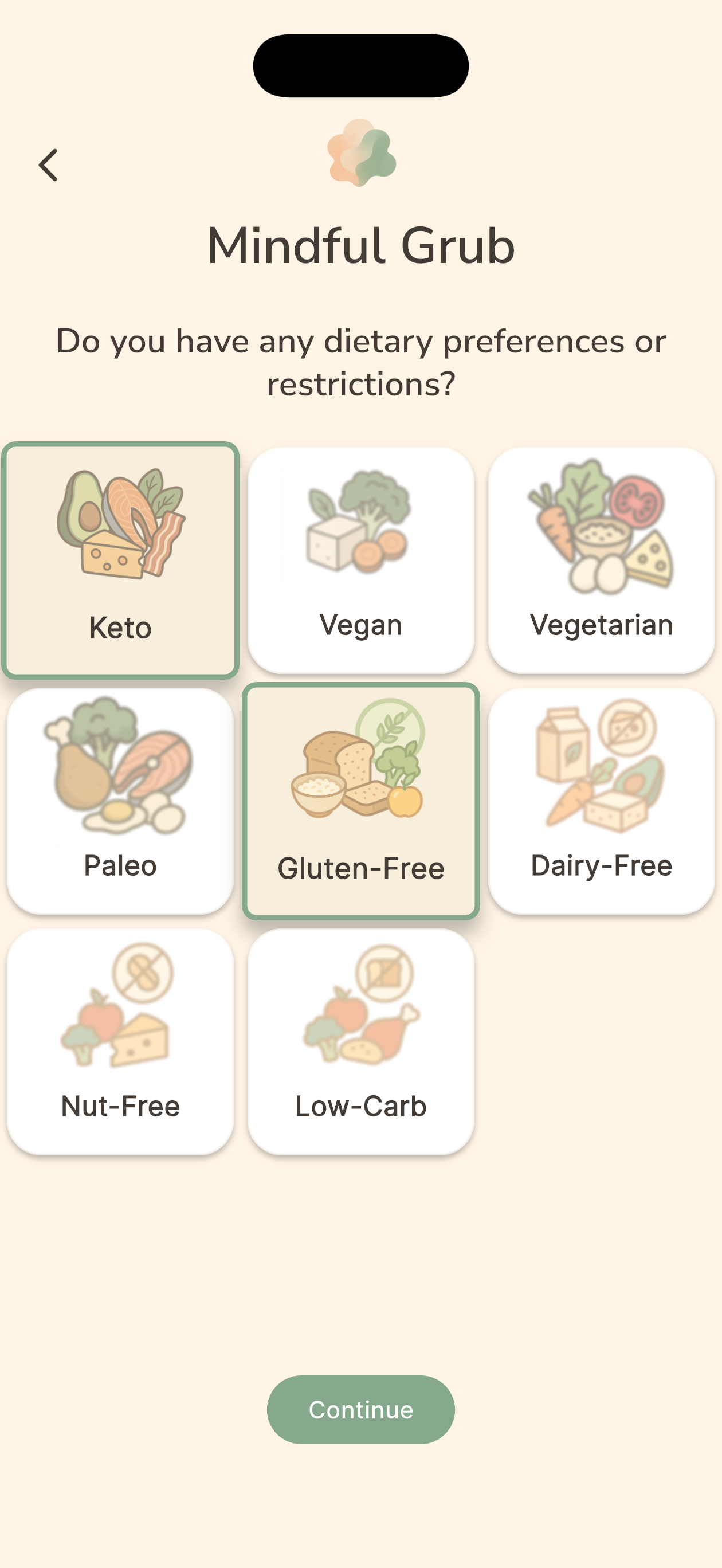The image size is (722, 1568).
Task: Activate the Low-Carb preference card
Action: (361, 1041)
